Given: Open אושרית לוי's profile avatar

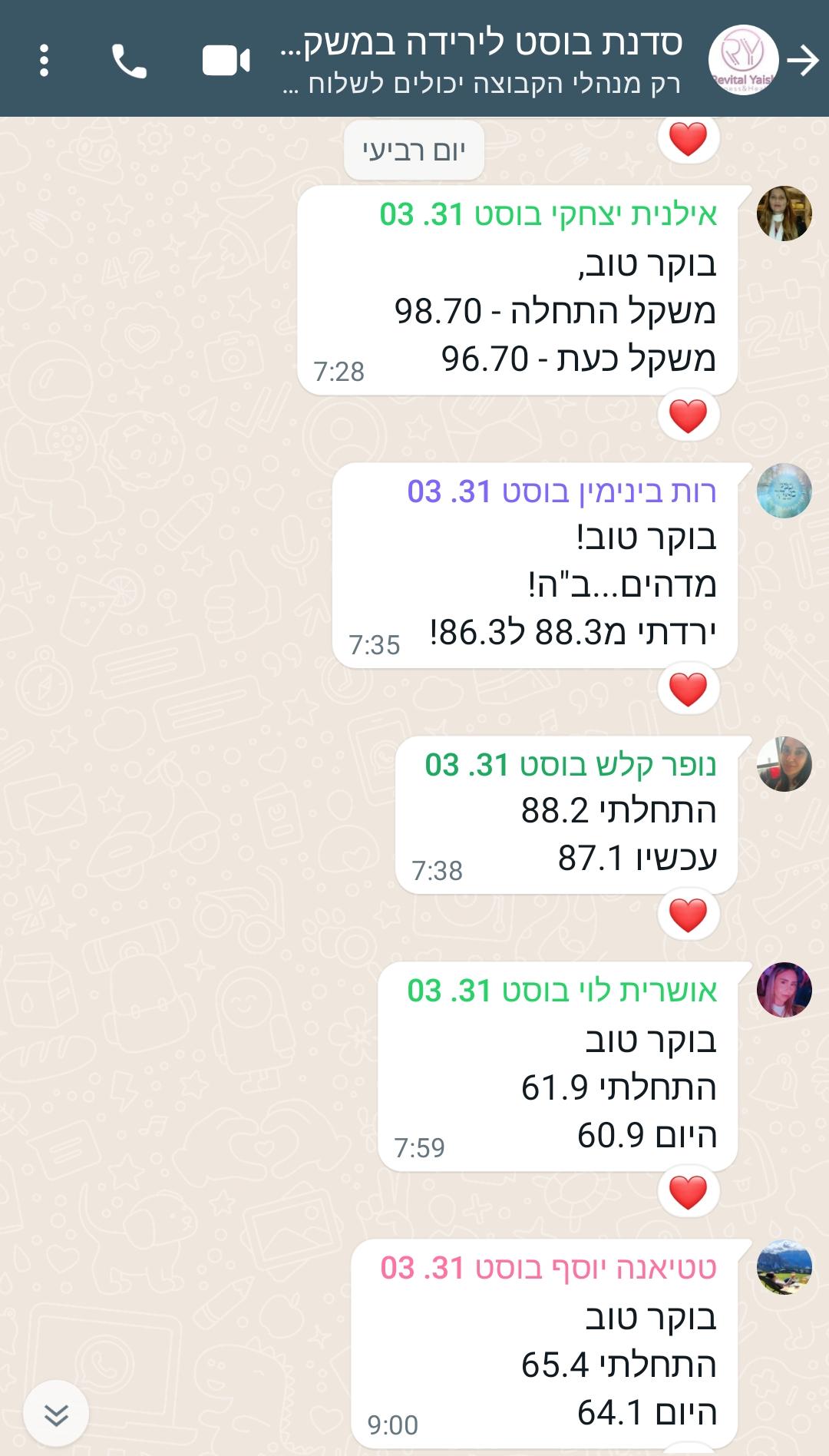Looking at the screenshot, I should click(x=784, y=990).
